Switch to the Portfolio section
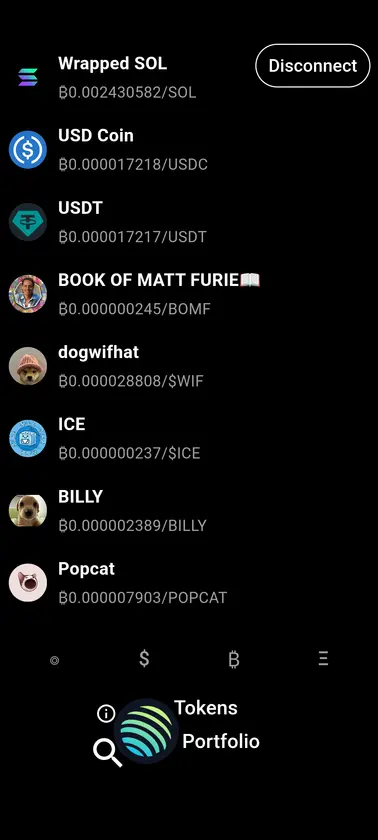This screenshot has height=840, width=378. pyautogui.click(x=221, y=741)
